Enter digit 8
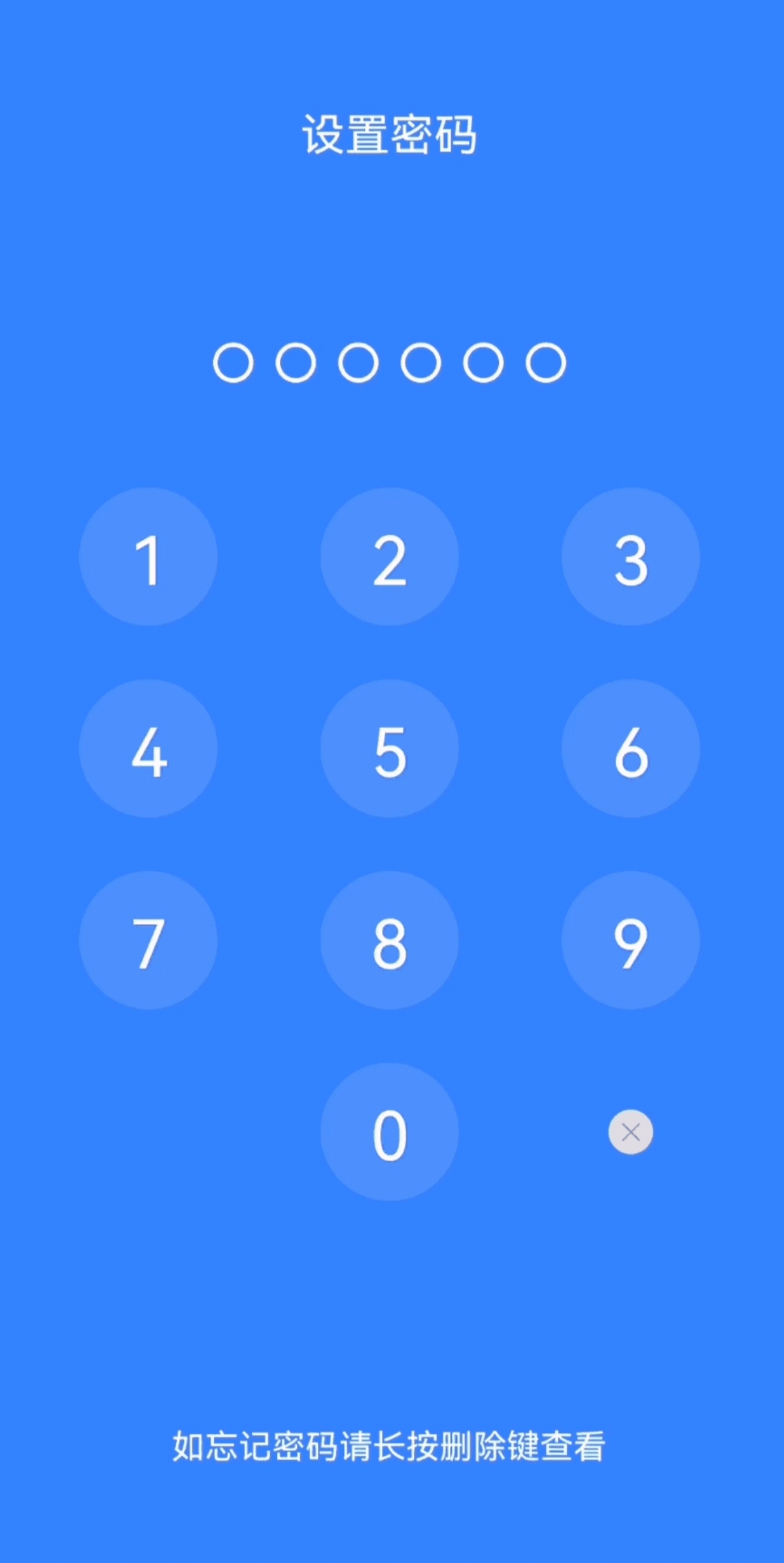This screenshot has height=1563, width=784. [390, 940]
